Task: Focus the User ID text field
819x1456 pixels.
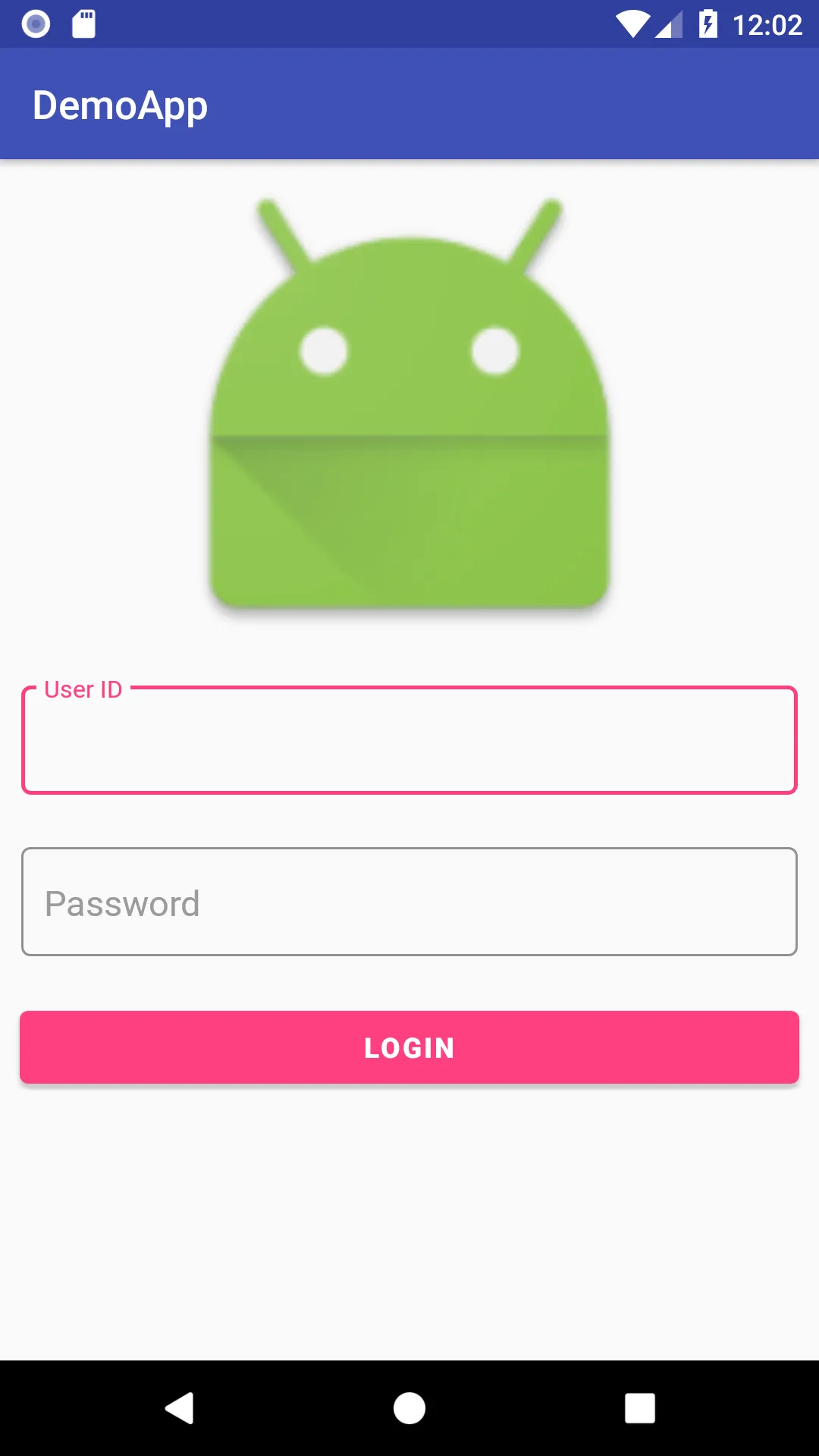Action: (409, 741)
